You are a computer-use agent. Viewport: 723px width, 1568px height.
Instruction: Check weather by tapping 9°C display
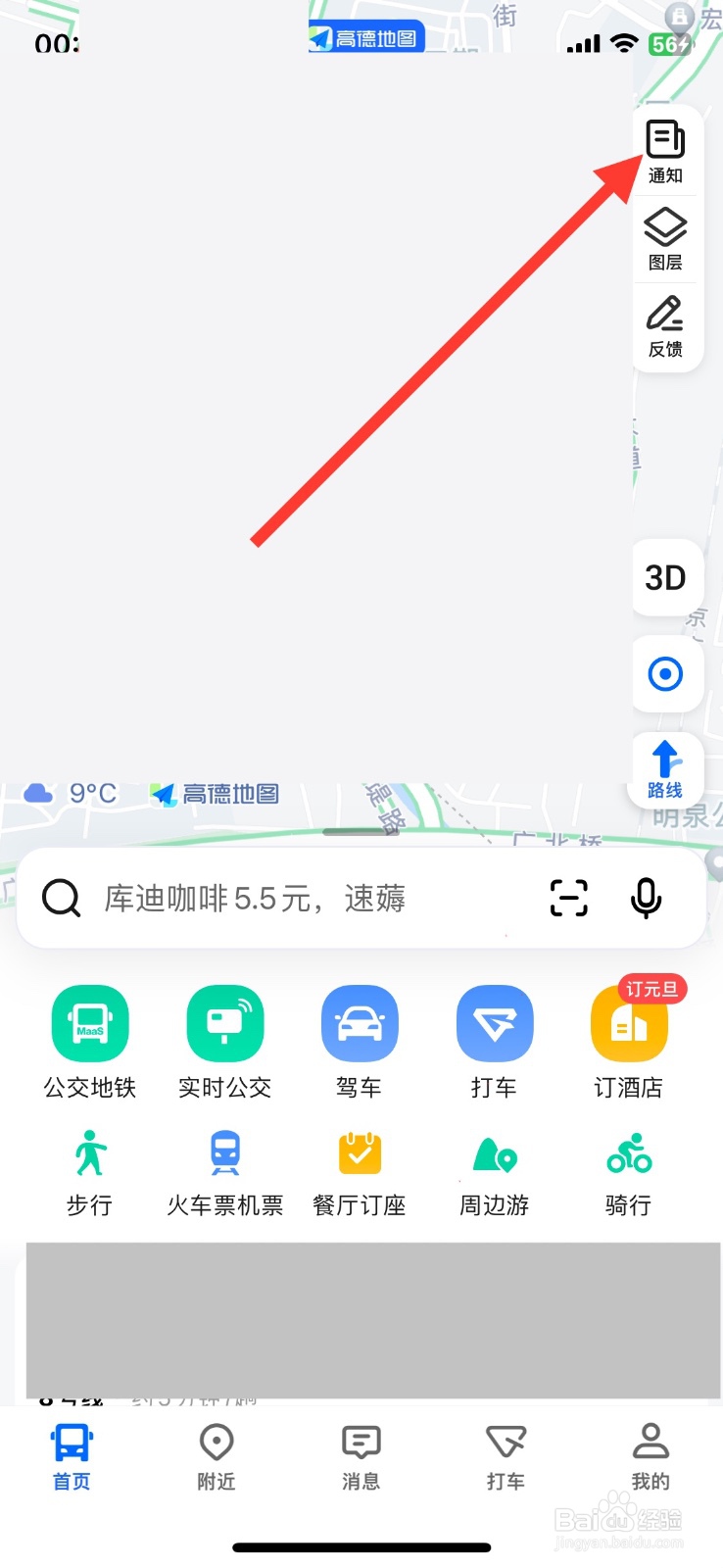tap(72, 794)
